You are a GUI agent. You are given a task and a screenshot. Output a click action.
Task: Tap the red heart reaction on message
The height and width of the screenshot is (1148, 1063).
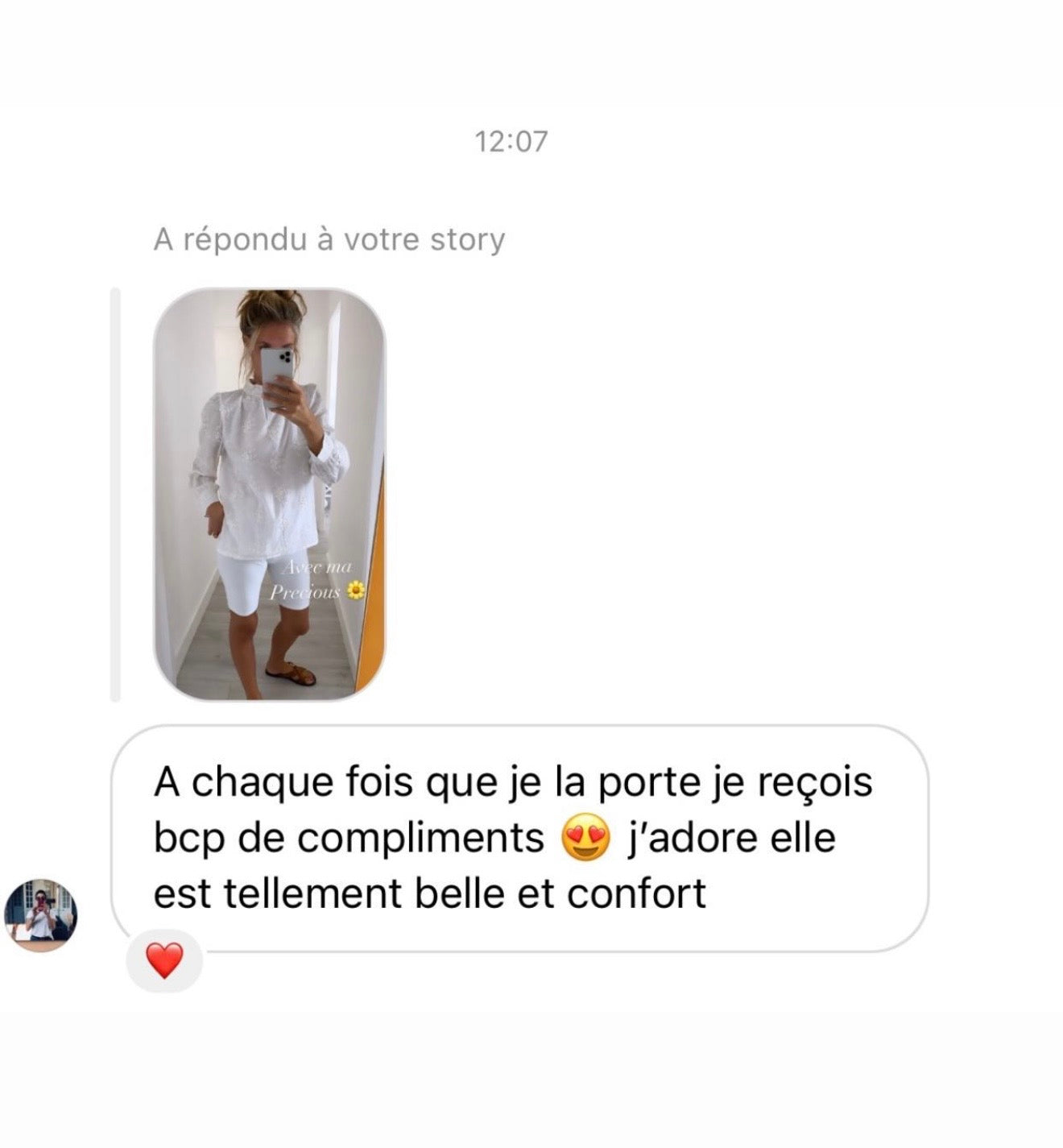pyautogui.click(x=164, y=960)
